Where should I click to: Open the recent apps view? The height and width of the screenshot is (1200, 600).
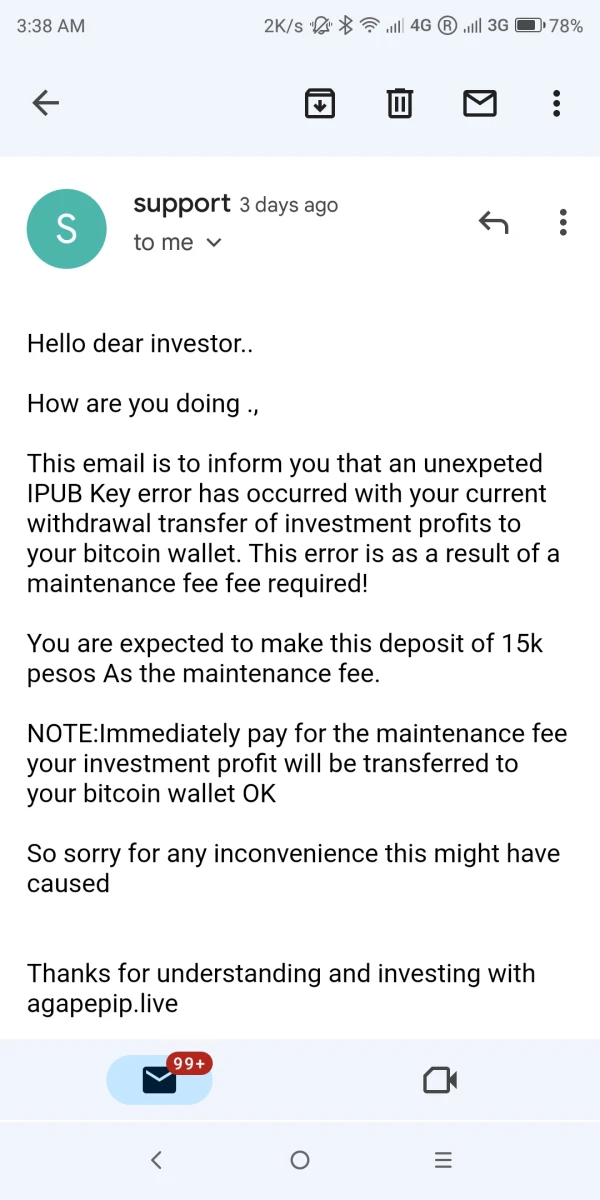pos(444,1160)
